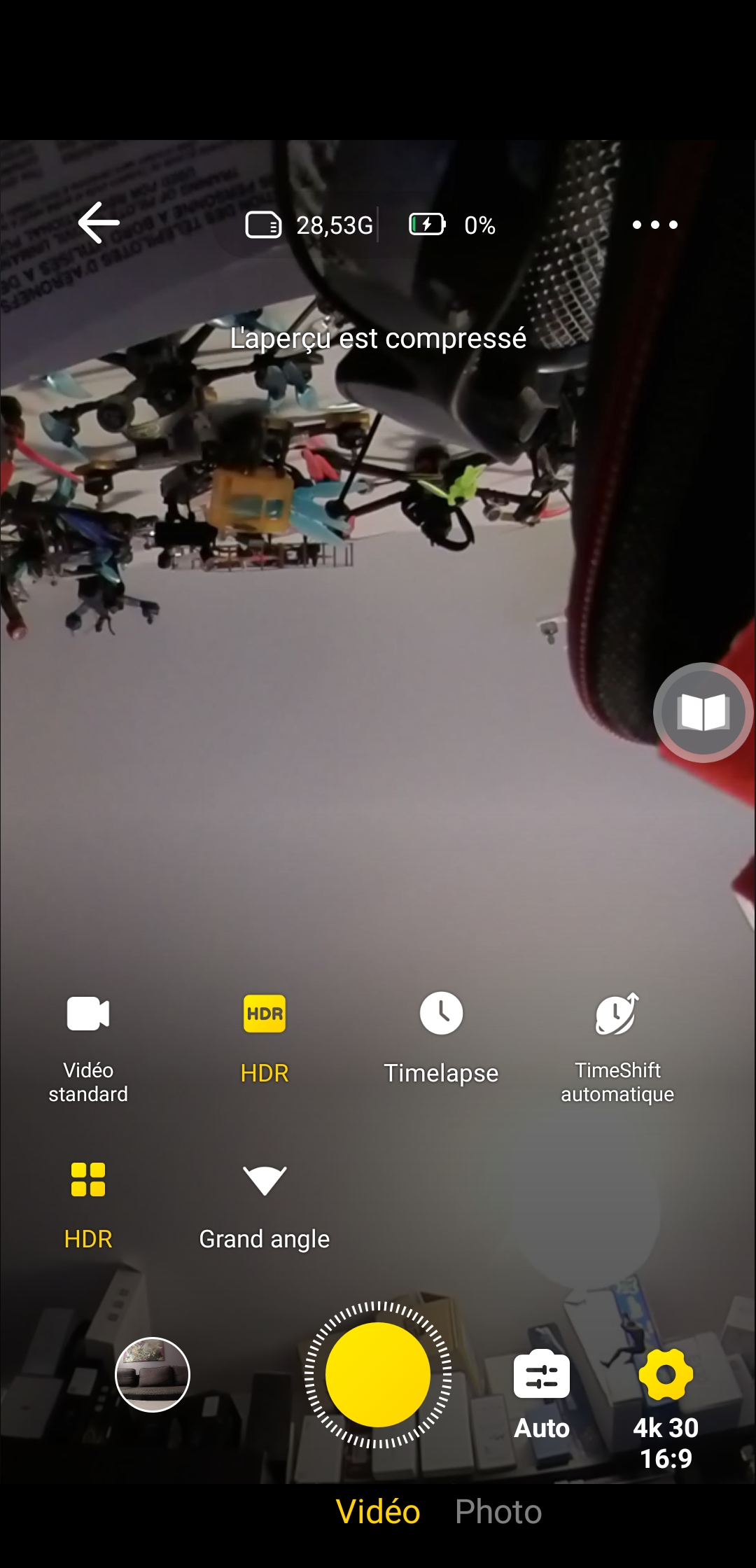The height and width of the screenshot is (1568, 756).
Task: Select Vidéo standard mode
Action: (88, 1048)
